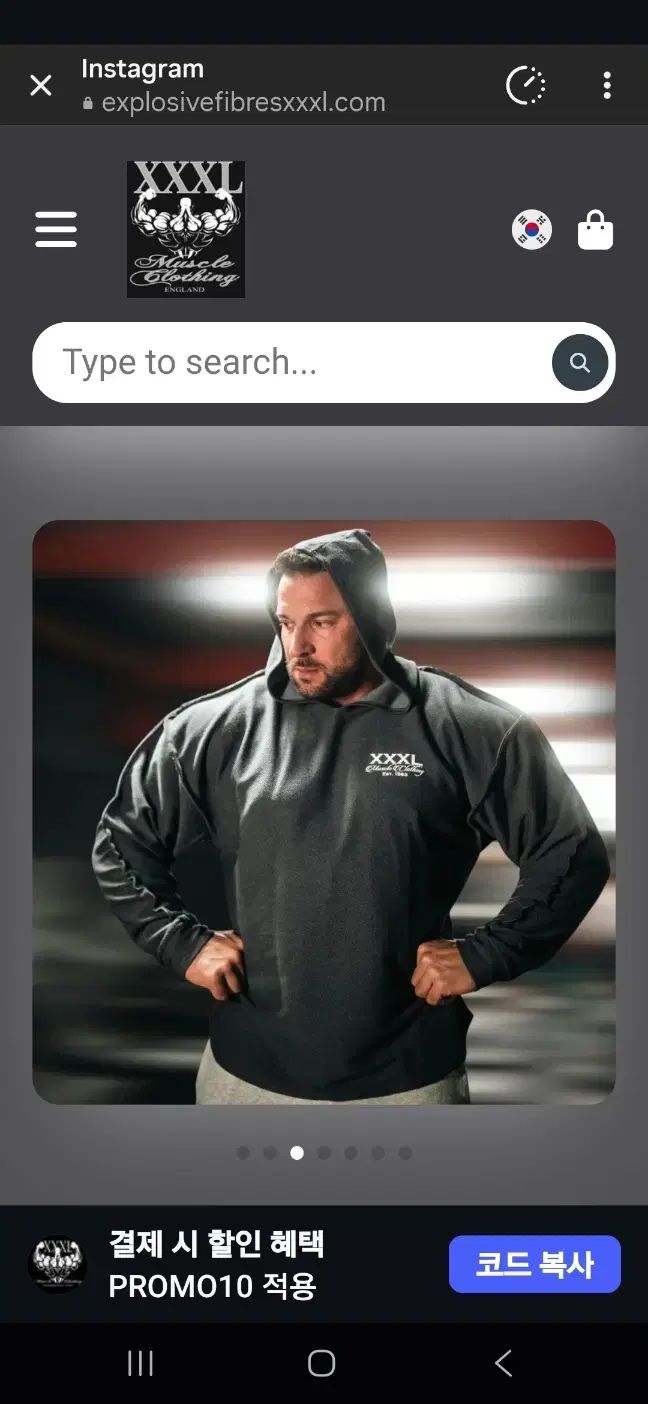Open the shopping bag
Screen dimensions: 648x1404
tap(595, 230)
